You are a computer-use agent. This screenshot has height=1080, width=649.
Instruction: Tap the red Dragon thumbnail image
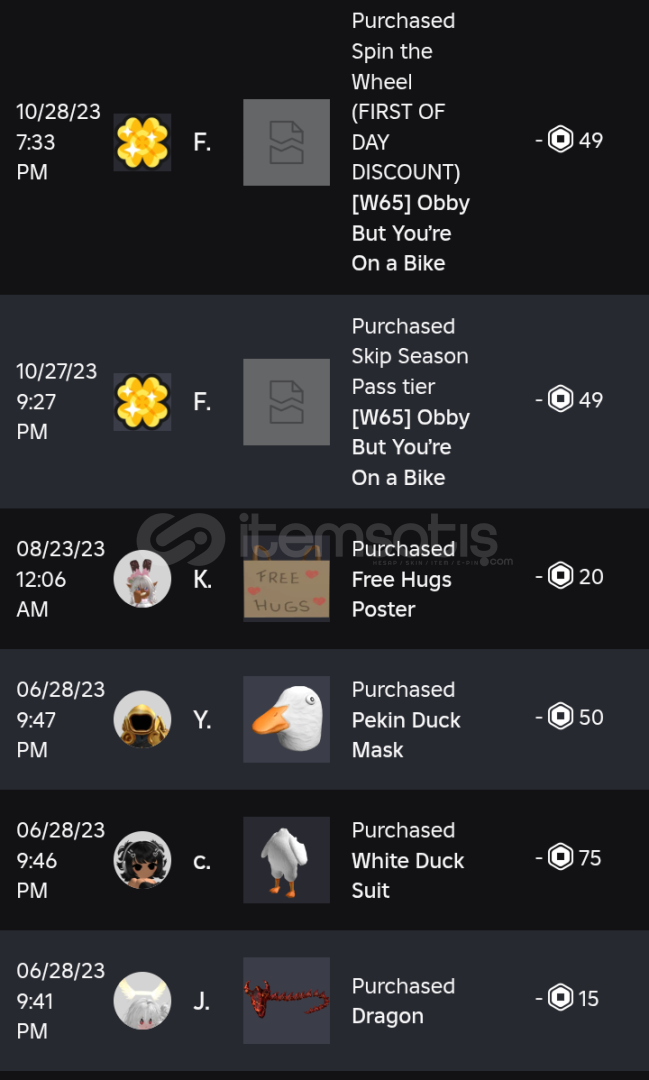pos(287,1000)
